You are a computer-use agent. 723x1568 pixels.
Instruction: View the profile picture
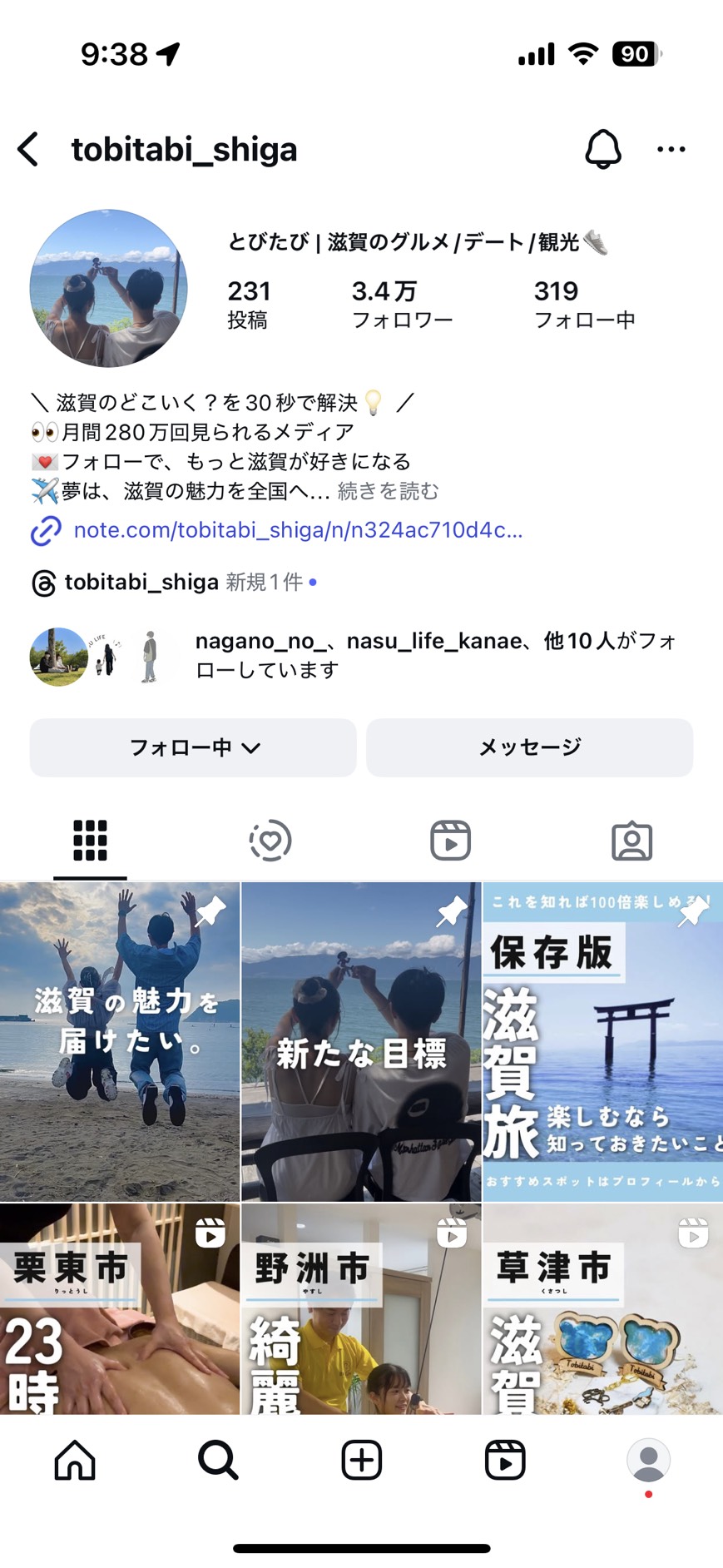pyautogui.click(x=109, y=288)
